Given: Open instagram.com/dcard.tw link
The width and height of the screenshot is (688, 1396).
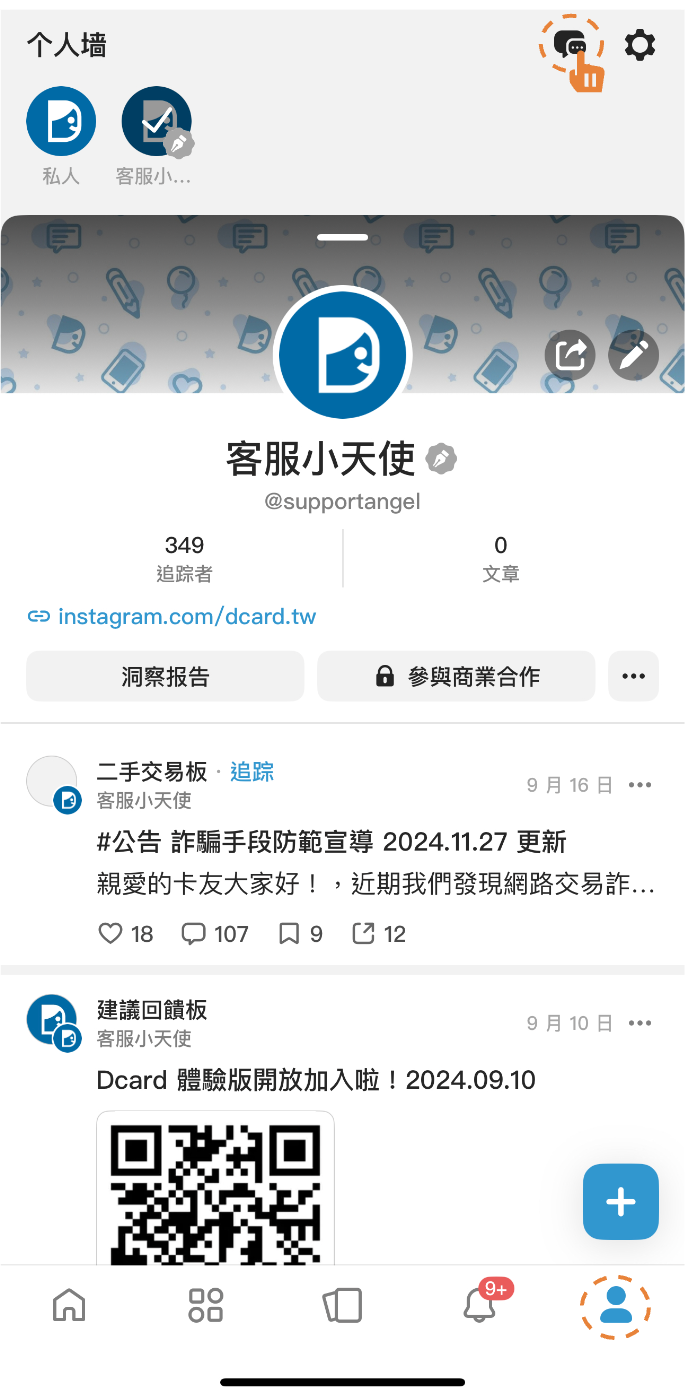Looking at the screenshot, I should [186, 616].
